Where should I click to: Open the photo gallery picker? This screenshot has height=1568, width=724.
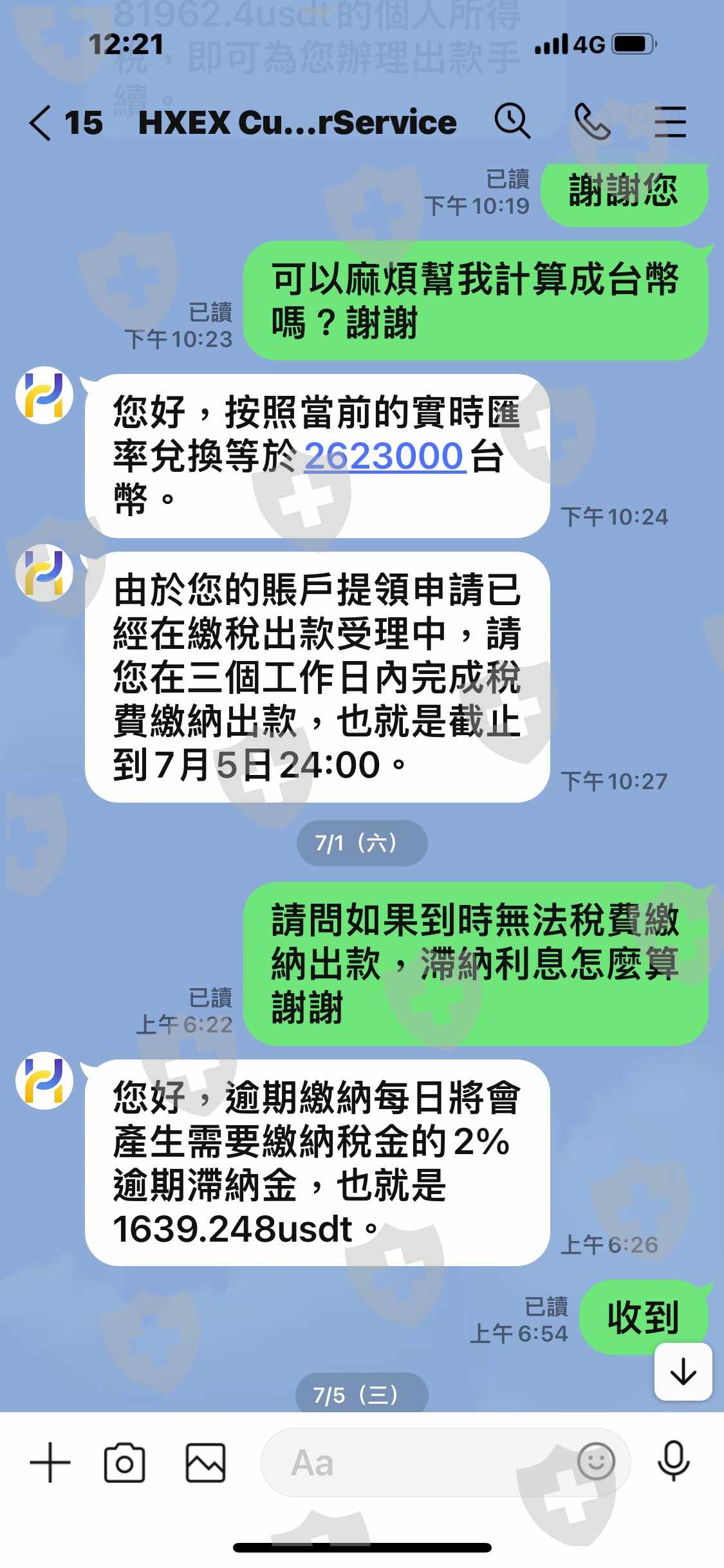click(205, 1463)
